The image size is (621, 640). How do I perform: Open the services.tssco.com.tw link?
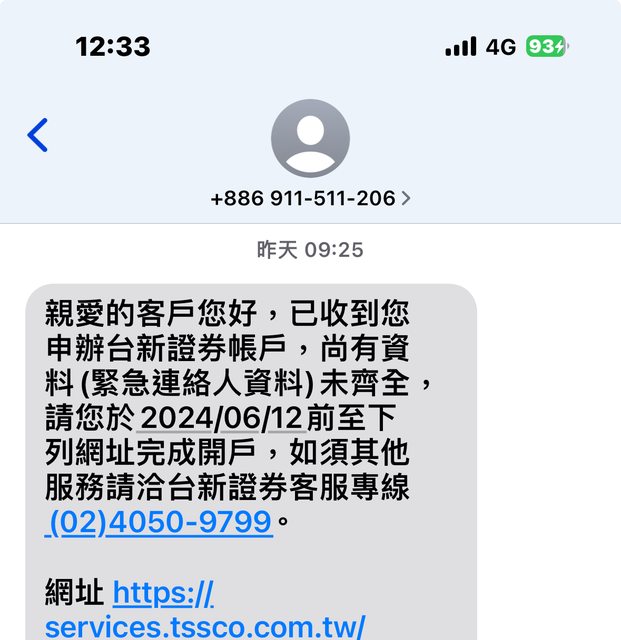click(205, 626)
